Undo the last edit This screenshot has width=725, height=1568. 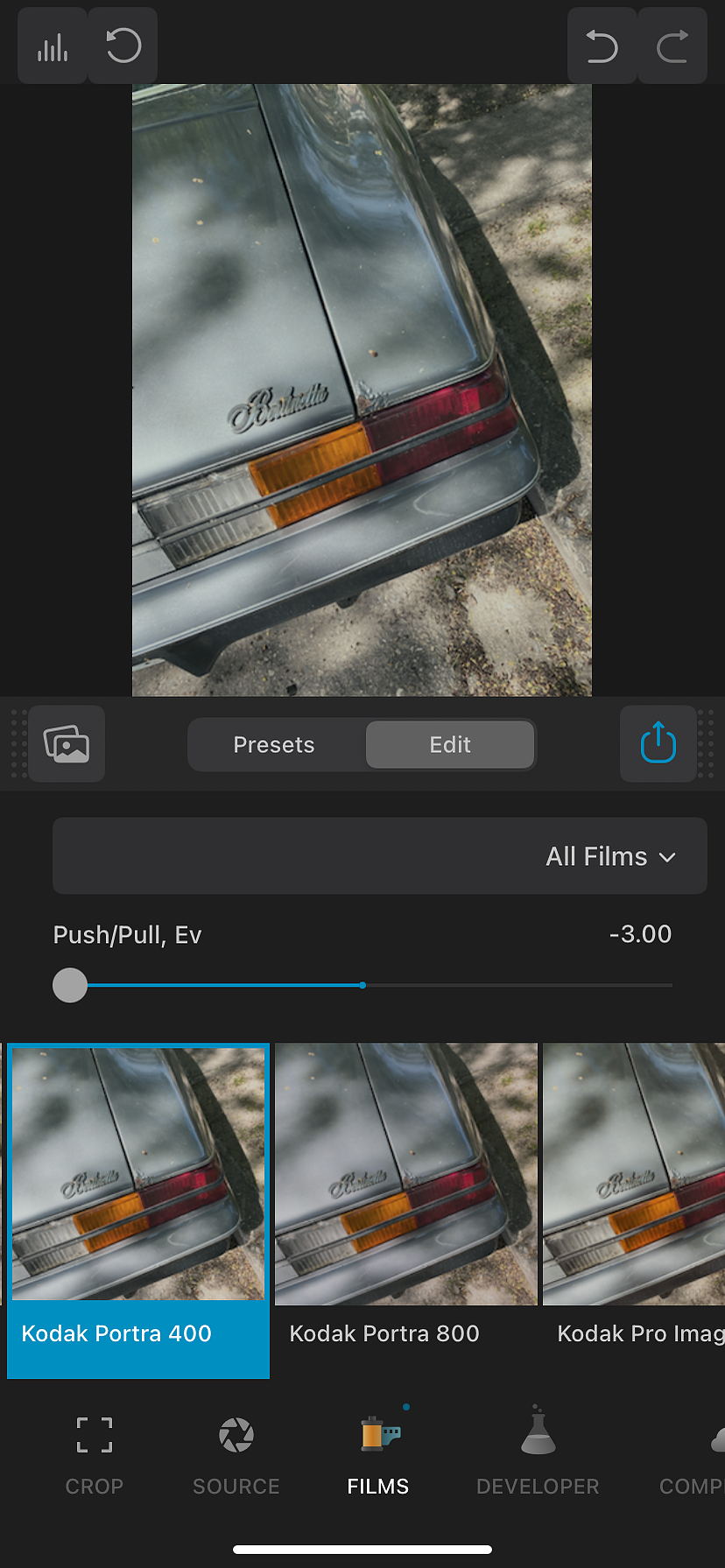(602, 46)
